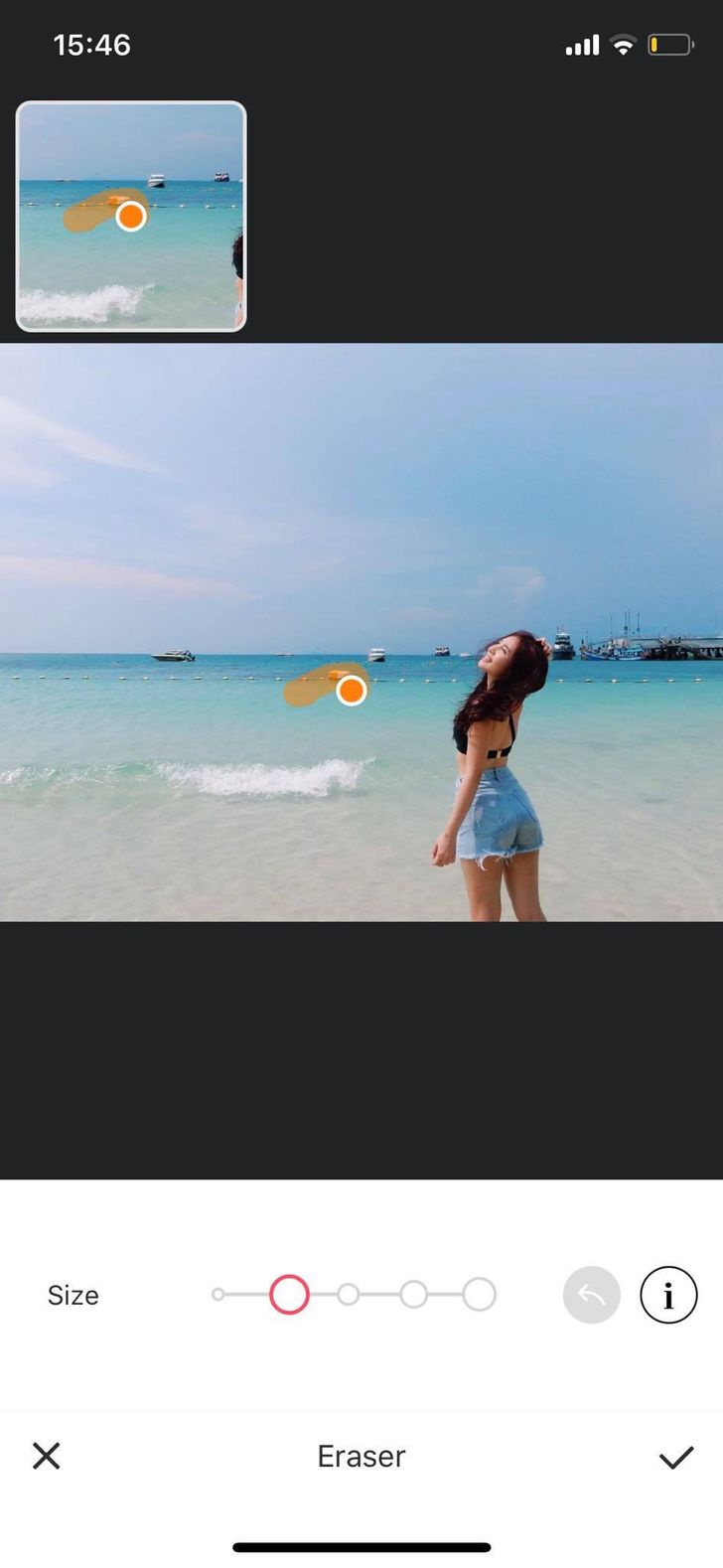Select the smallest eraser size
This screenshot has width=723, height=1568.
(x=218, y=1295)
